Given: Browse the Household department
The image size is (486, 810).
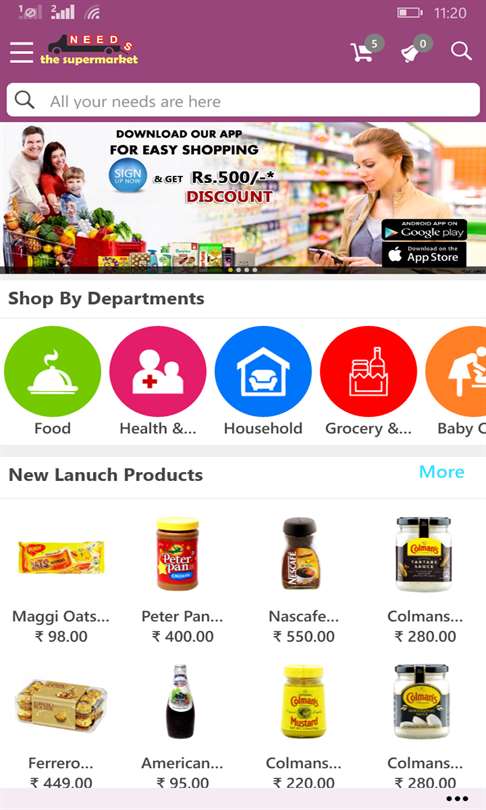Looking at the screenshot, I should (x=263, y=381).
